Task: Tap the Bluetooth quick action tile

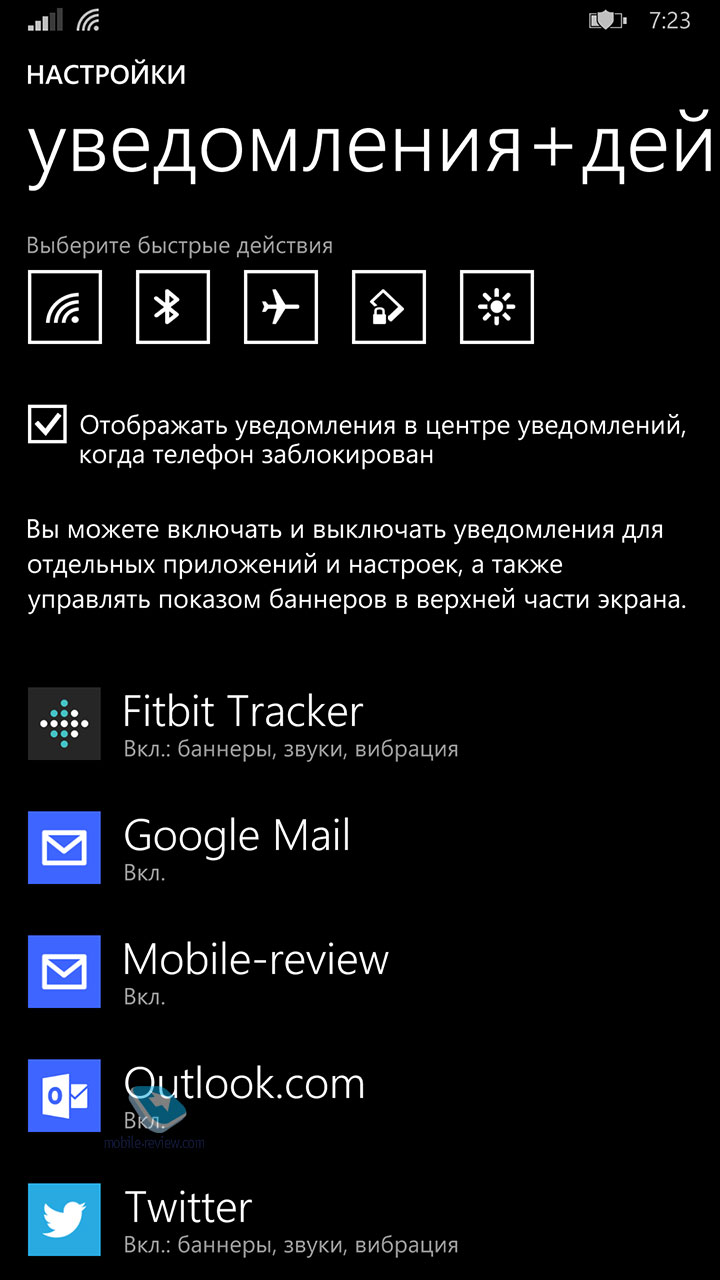Action: (173, 307)
